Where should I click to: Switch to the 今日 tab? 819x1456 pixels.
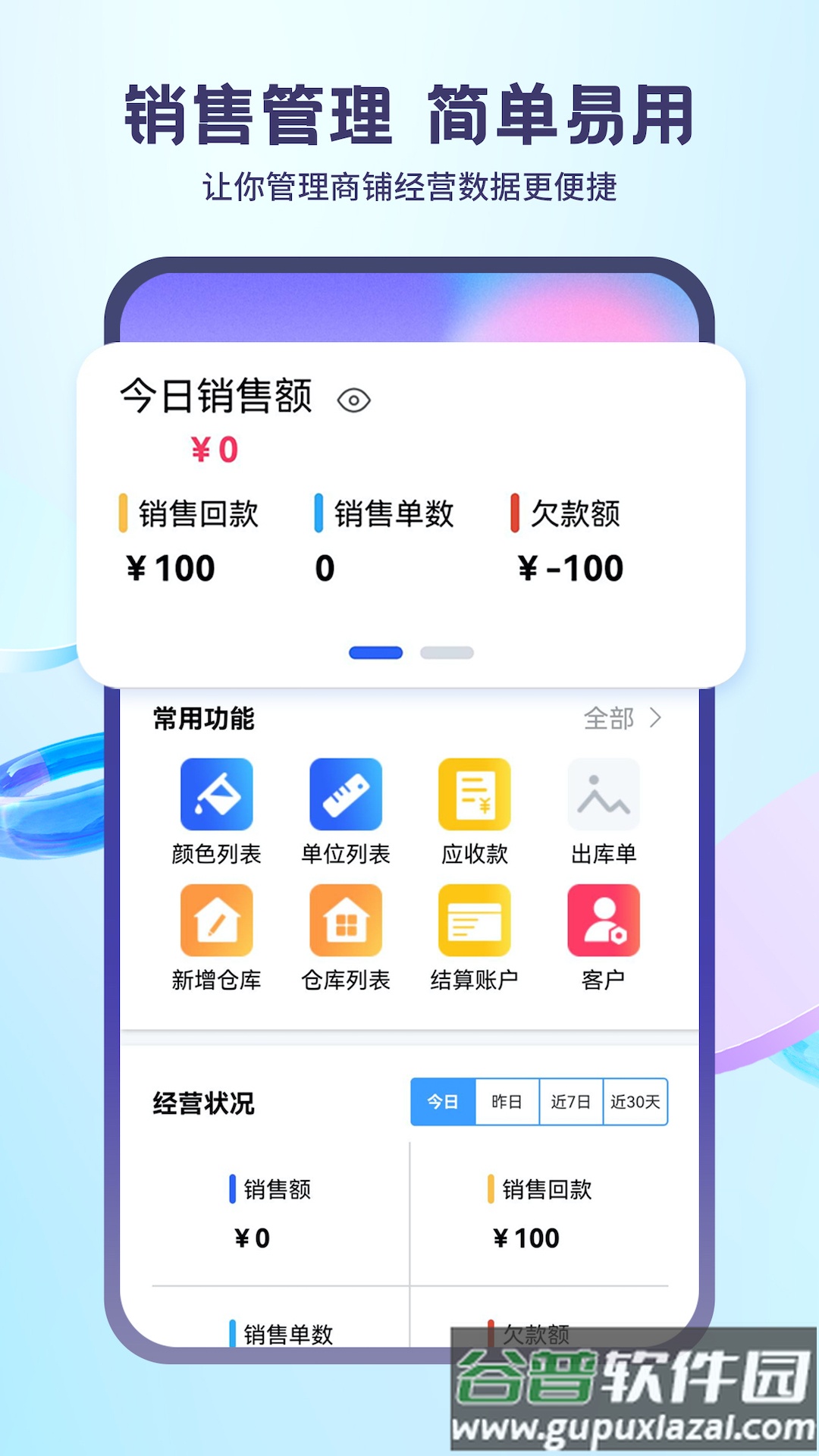tap(443, 1103)
